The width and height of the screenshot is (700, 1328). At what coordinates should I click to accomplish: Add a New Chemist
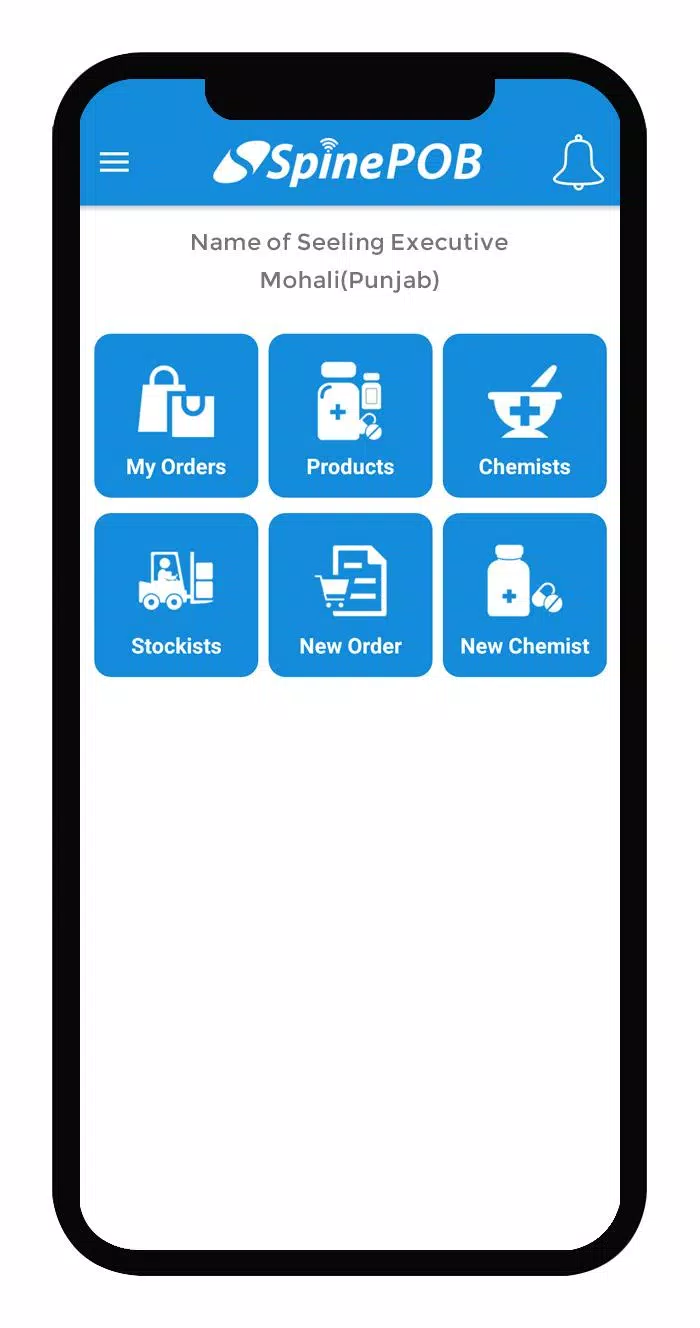click(524, 595)
